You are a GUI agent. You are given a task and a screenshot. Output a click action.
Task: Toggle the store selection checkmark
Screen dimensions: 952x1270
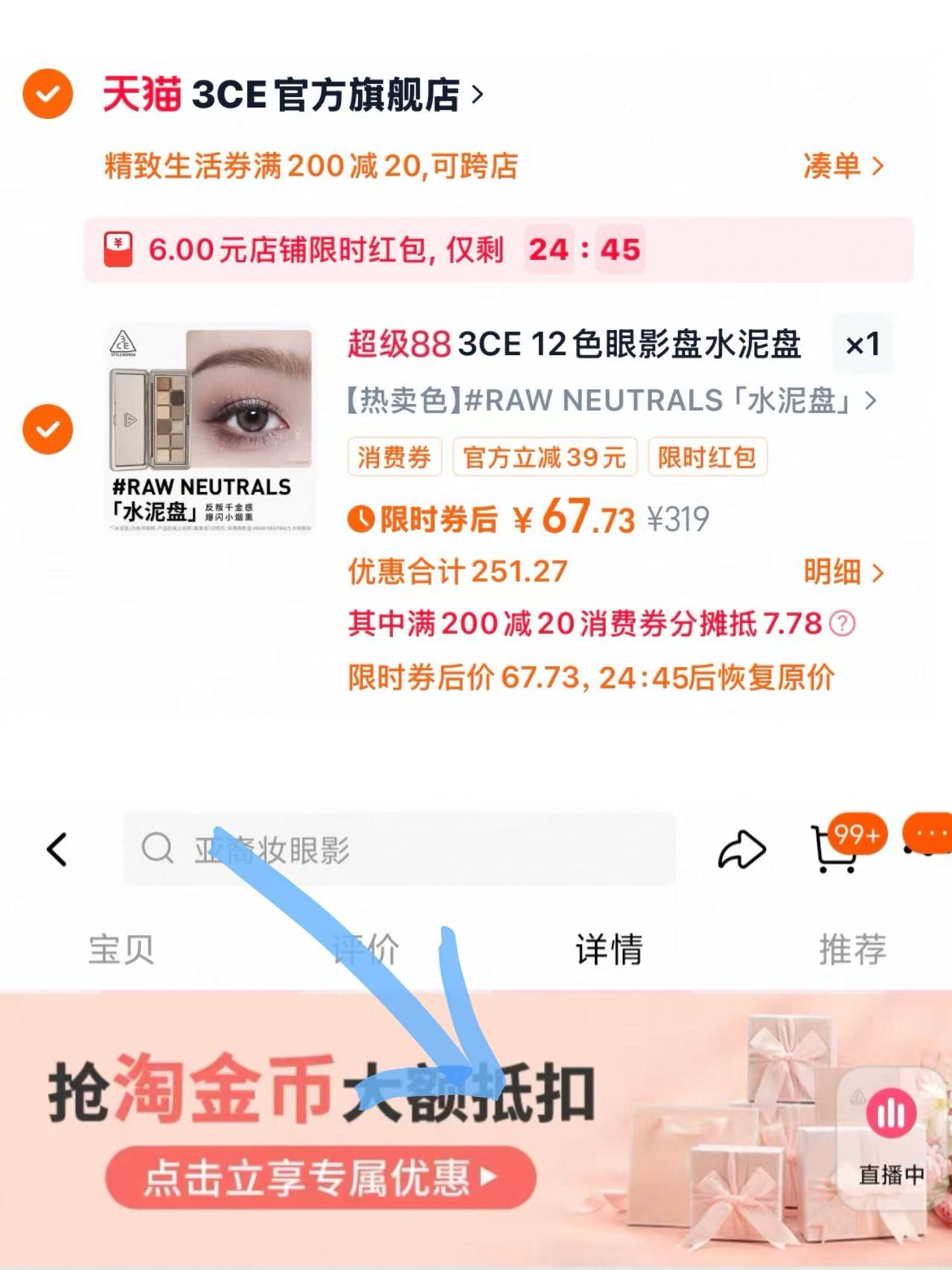[48, 95]
